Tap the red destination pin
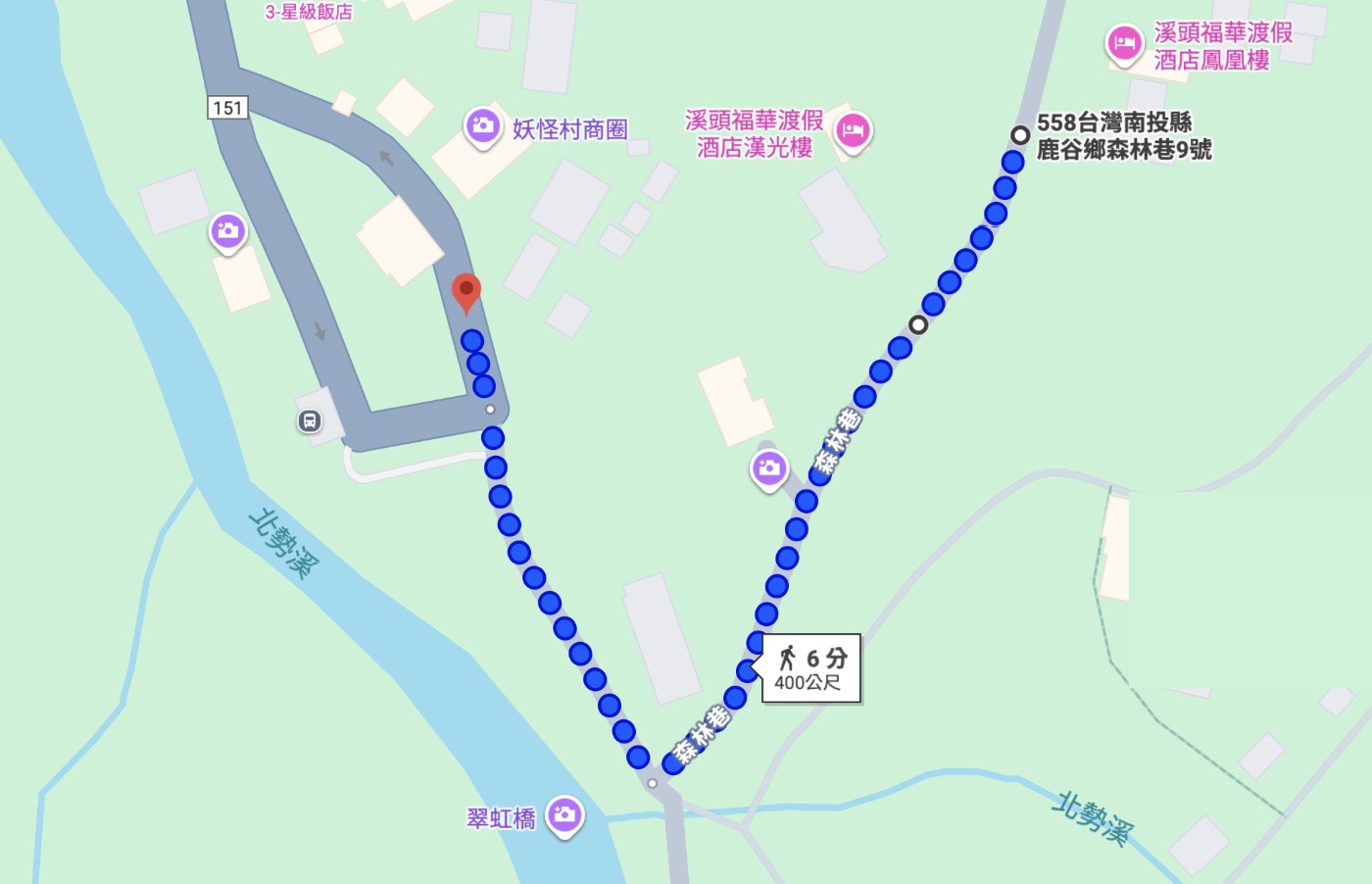 click(466, 293)
